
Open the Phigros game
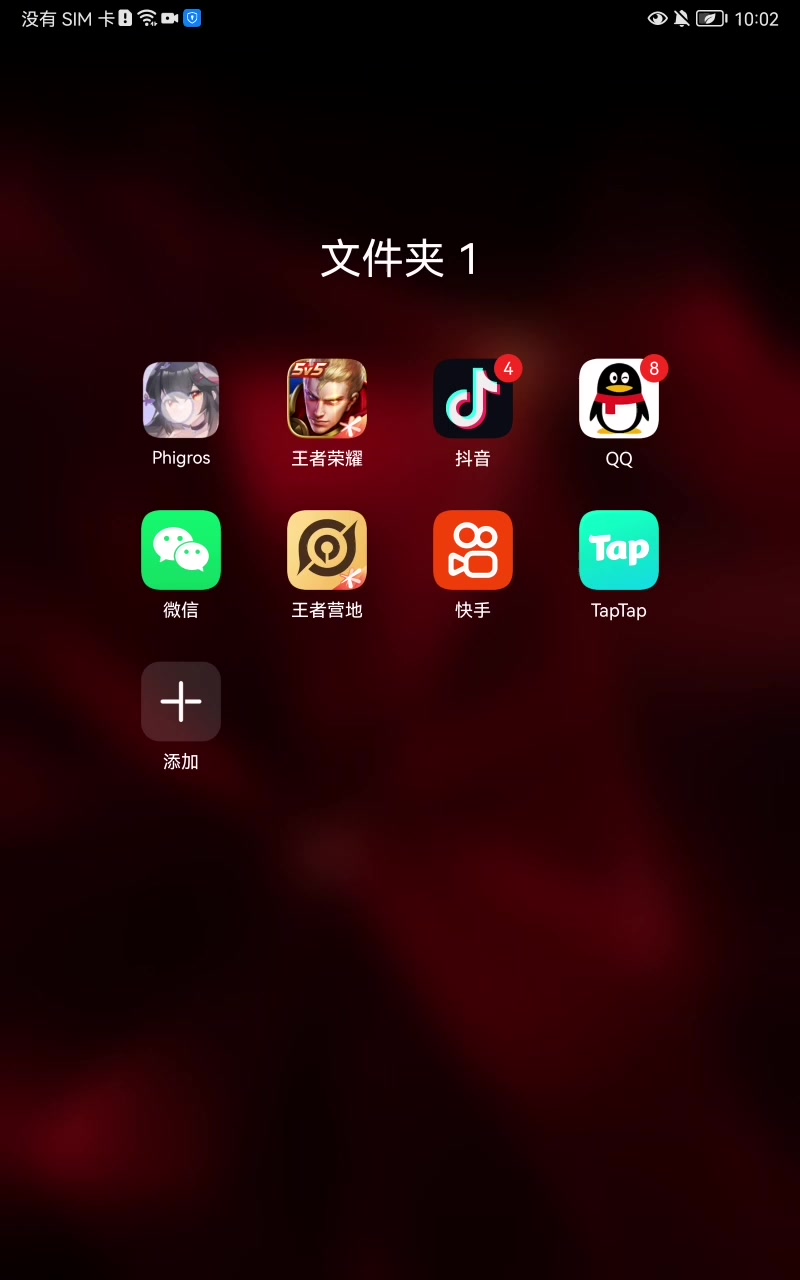181,399
